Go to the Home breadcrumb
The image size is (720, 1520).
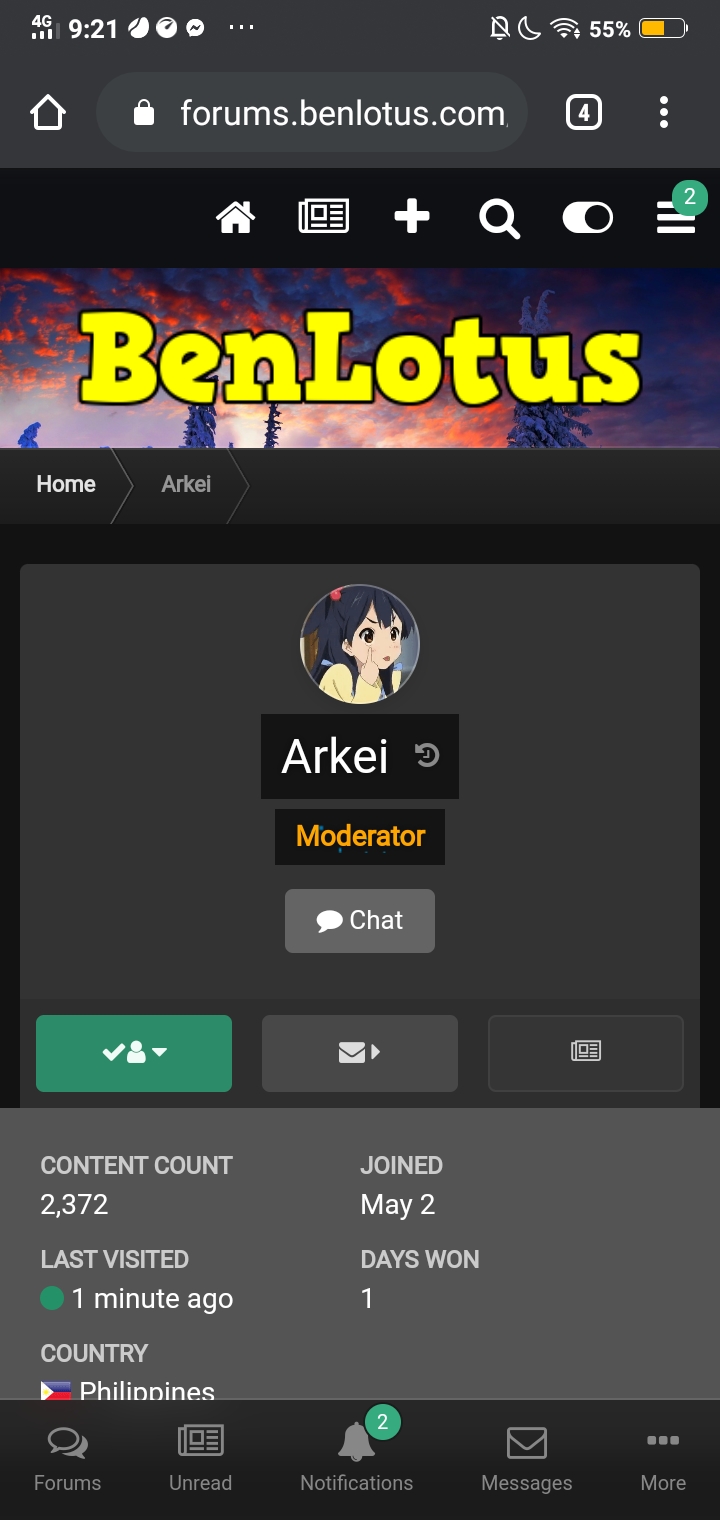click(x=66, y=484)
